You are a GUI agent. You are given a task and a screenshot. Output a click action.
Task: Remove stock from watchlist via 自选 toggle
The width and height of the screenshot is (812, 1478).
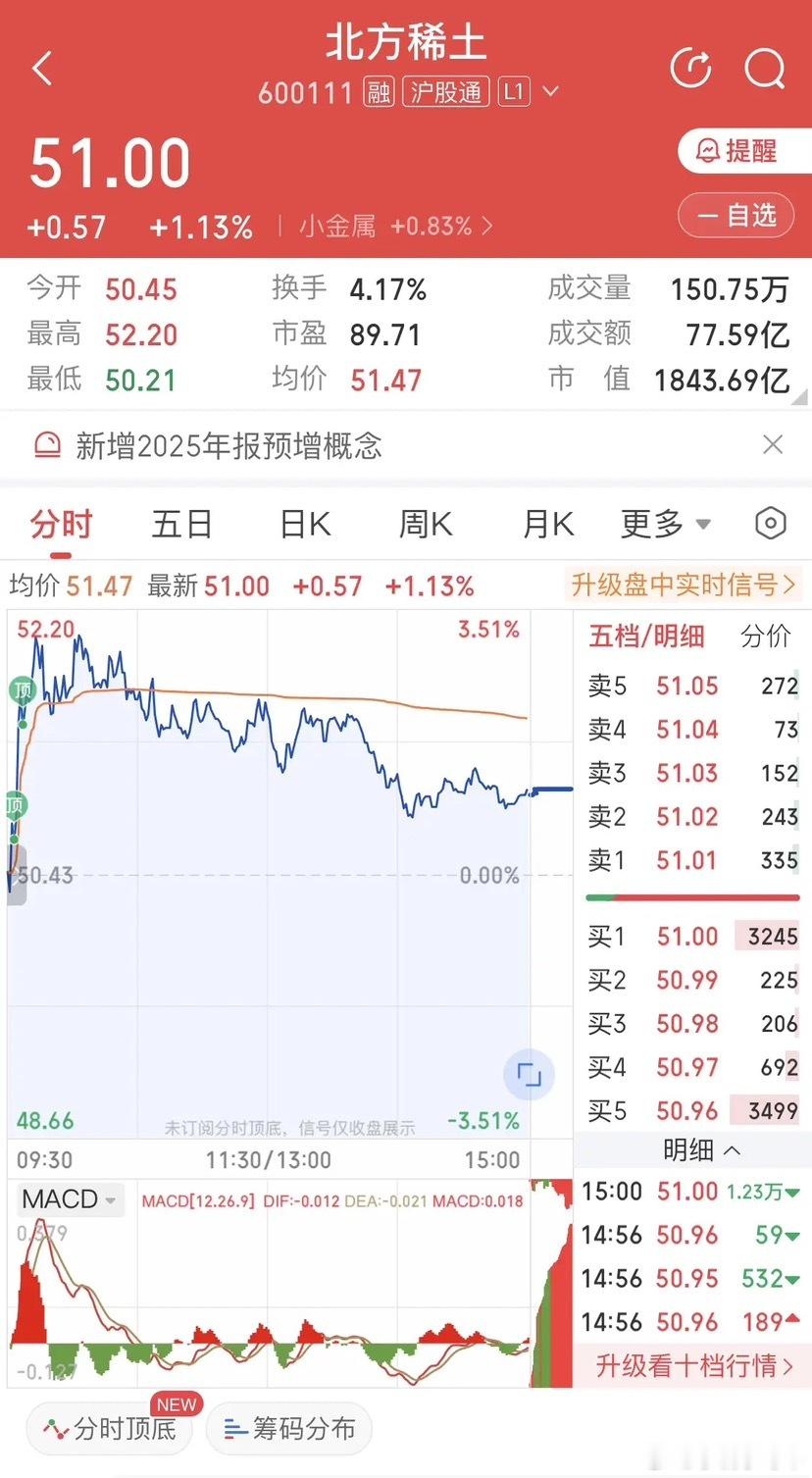(736, 215)
